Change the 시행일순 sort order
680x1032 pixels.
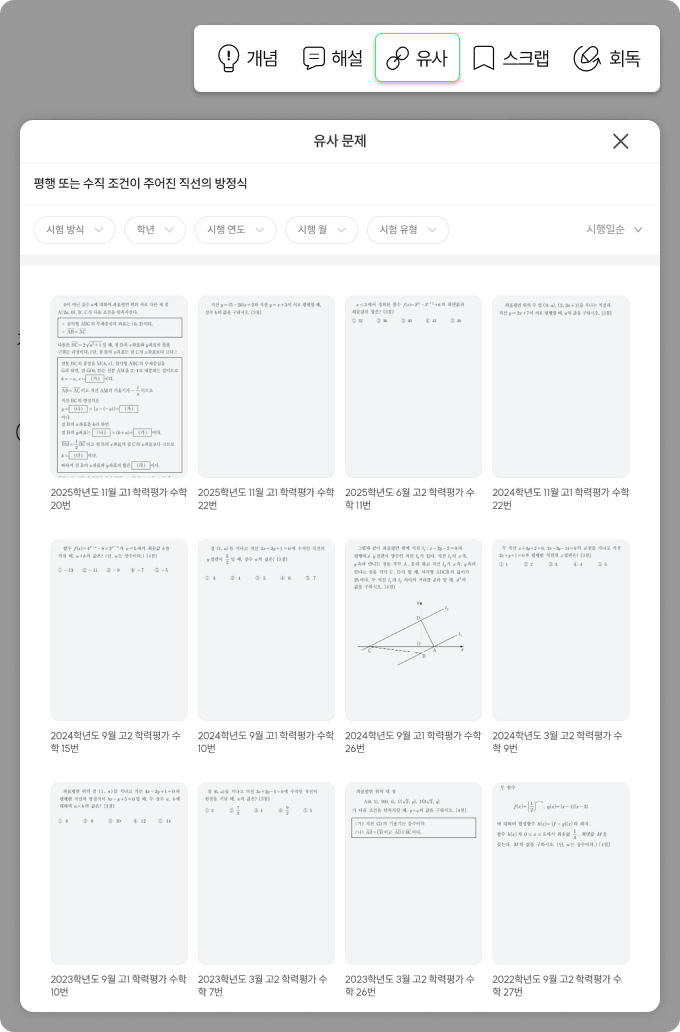pos(614,230)
